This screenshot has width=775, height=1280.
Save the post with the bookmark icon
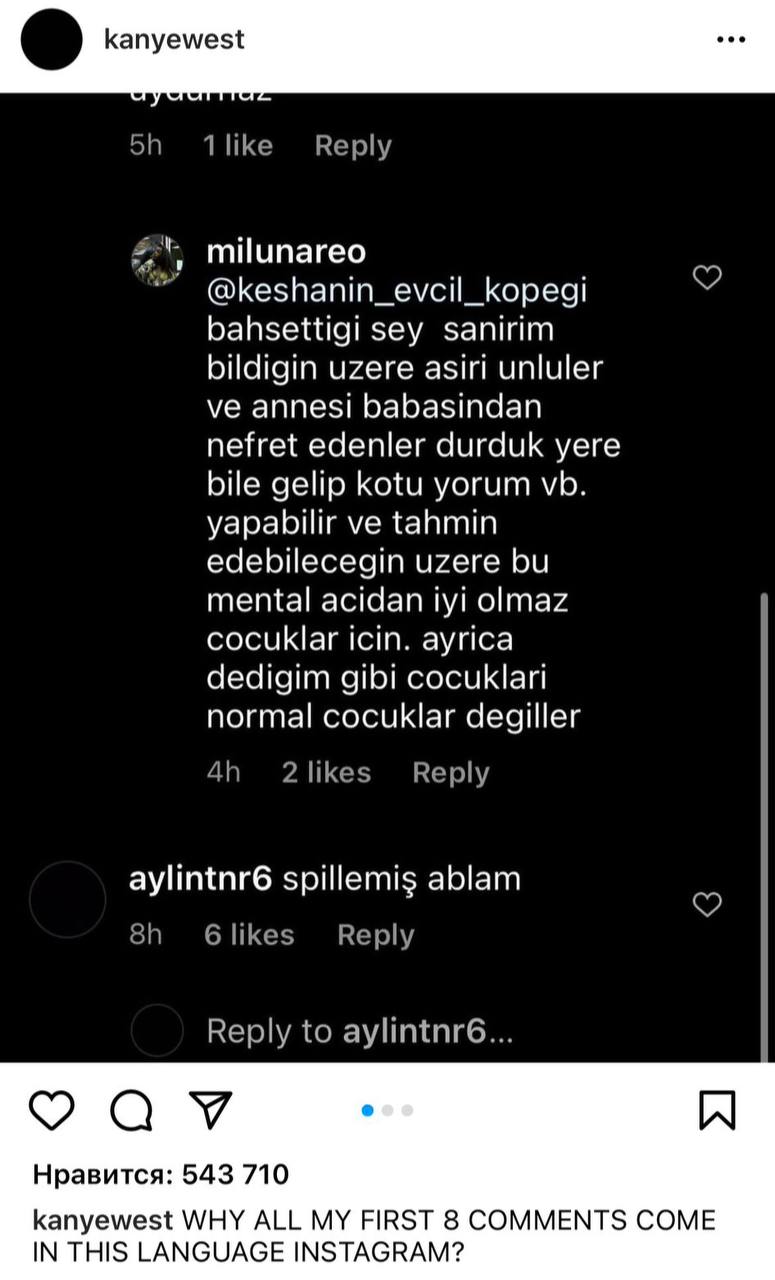coord(717,1111)
